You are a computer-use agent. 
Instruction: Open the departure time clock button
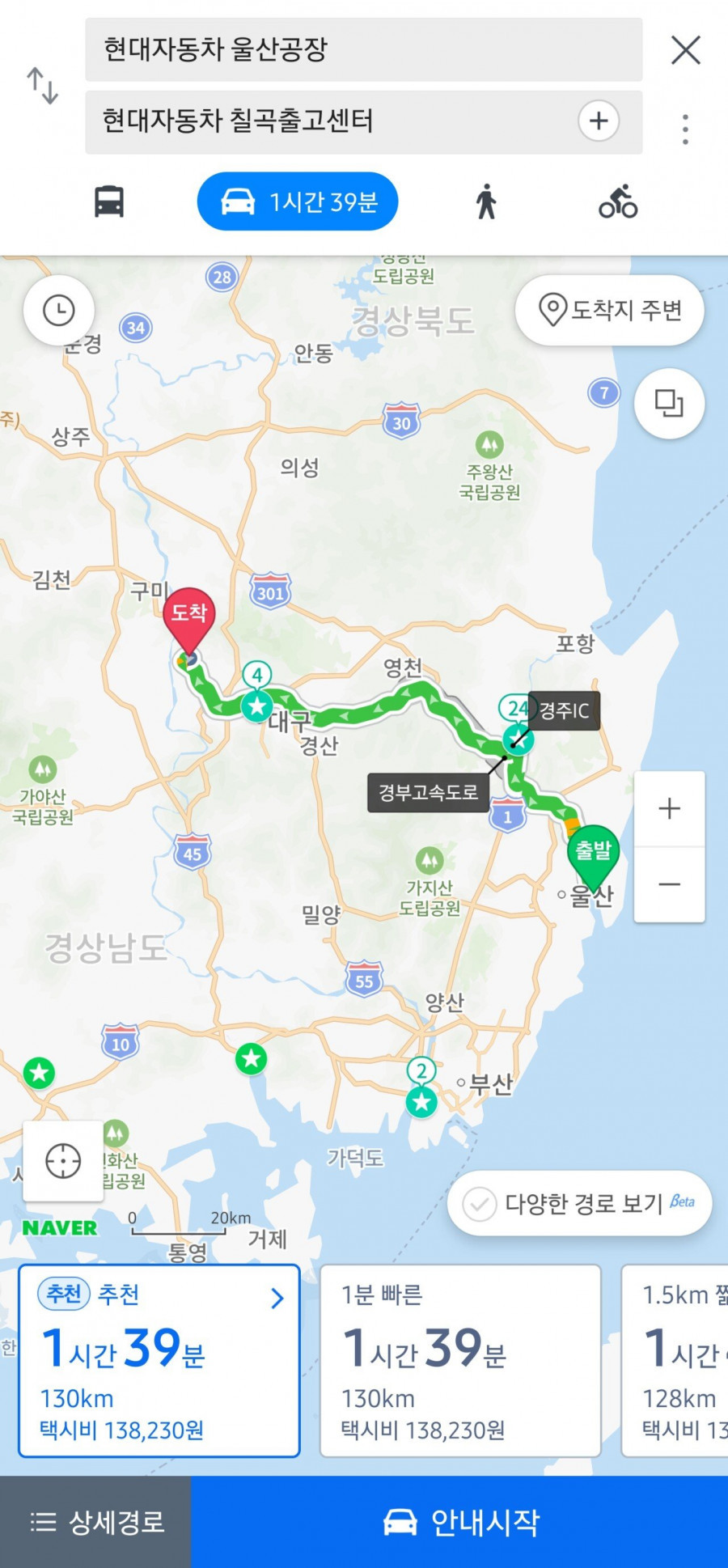point(59,311)
